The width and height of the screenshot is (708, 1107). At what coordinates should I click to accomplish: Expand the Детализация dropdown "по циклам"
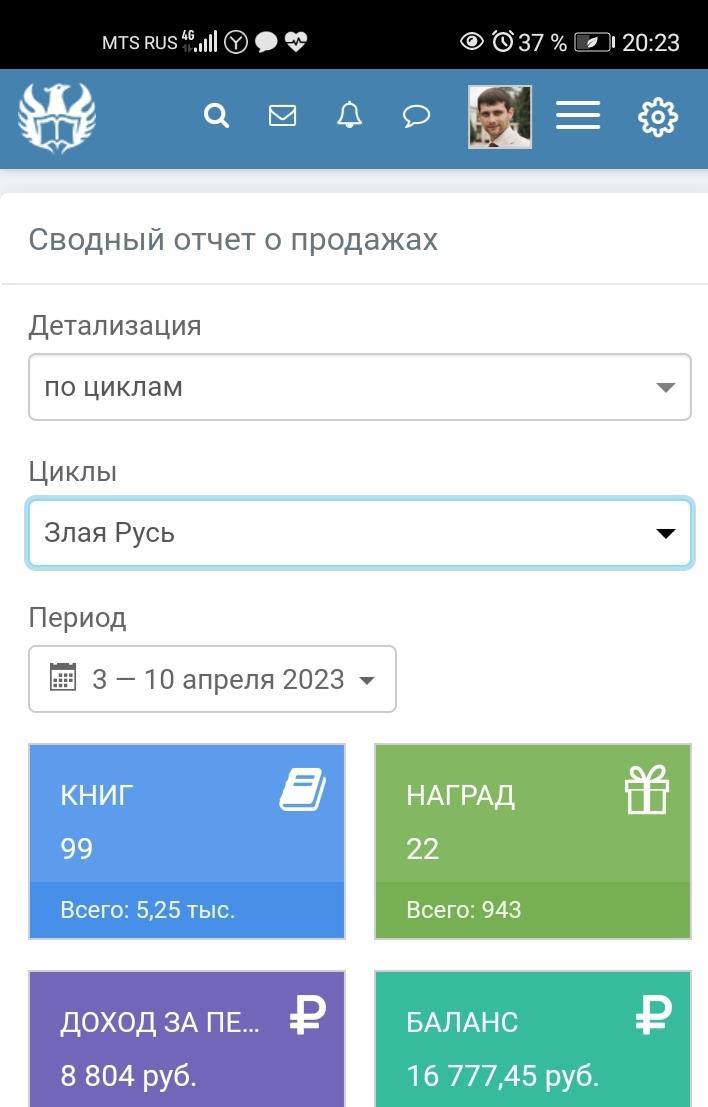click(x=360, y=387)
